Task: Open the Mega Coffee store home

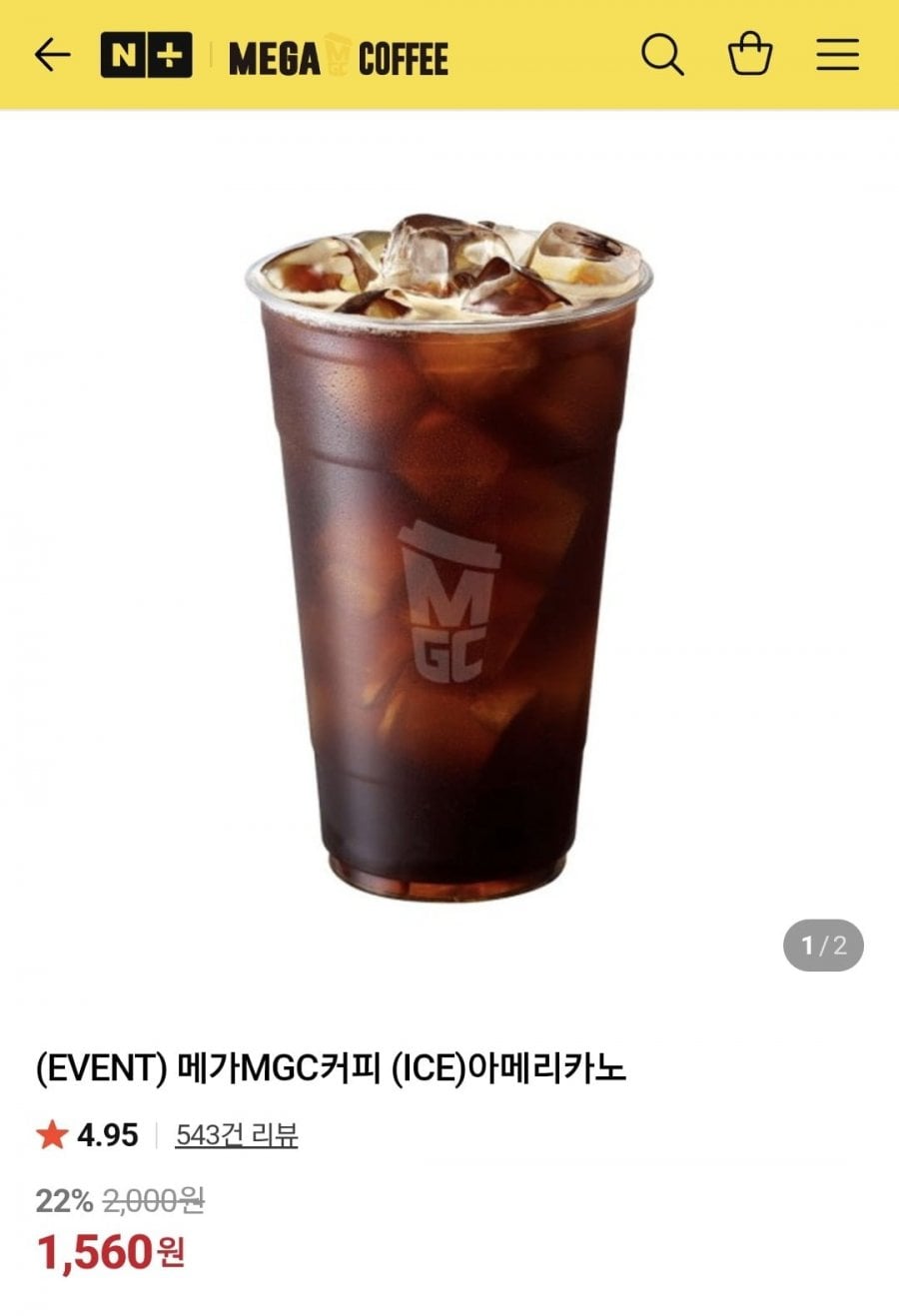Action: click(338, 57)
